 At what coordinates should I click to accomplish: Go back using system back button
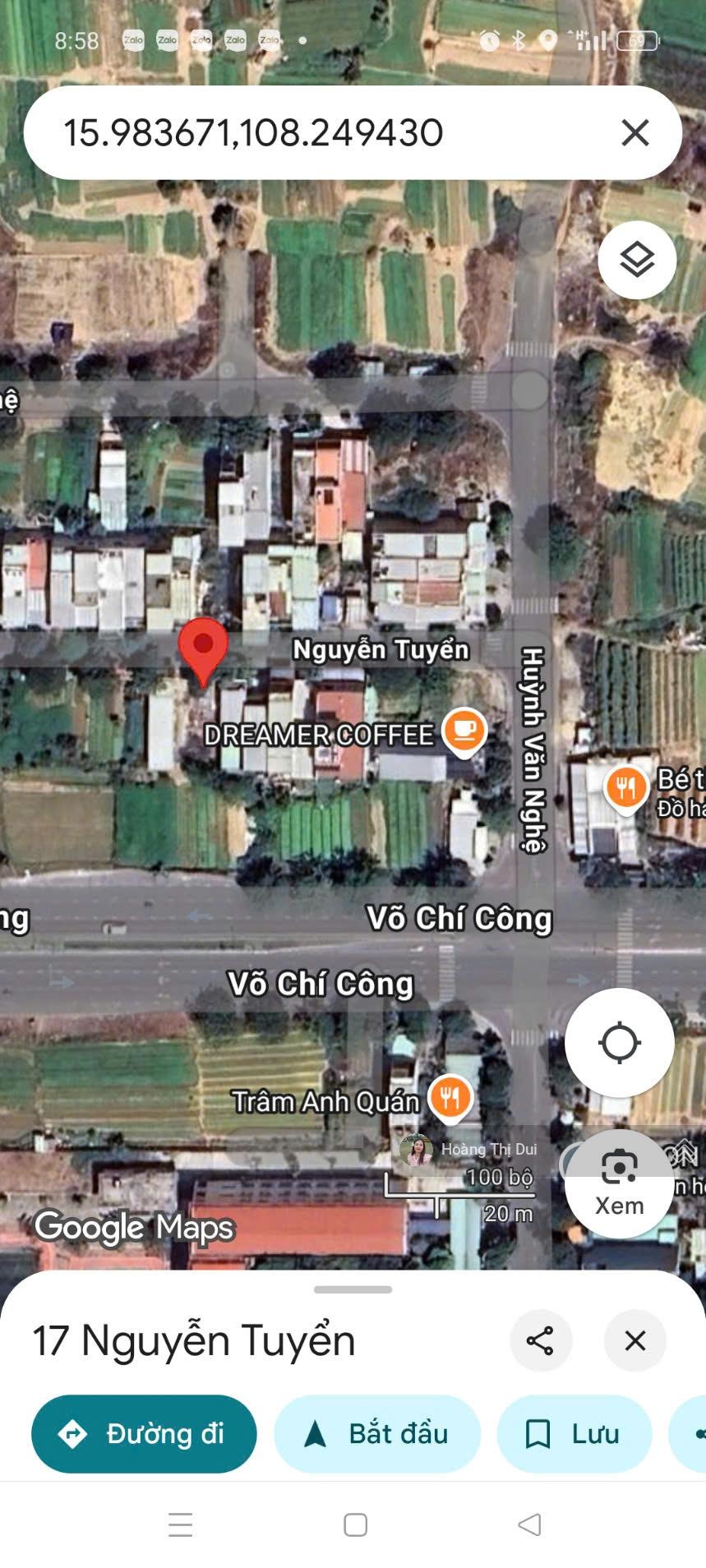(529, 1524)
